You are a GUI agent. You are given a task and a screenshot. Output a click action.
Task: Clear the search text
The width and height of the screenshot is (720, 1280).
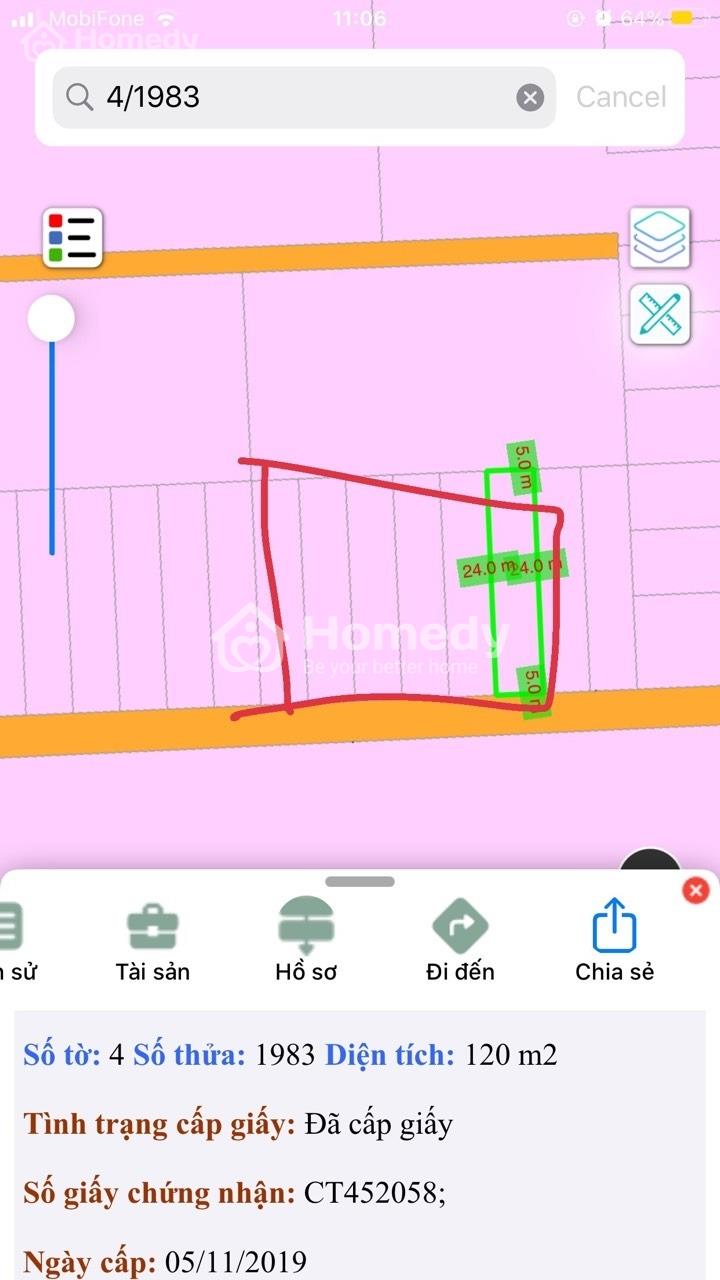[x=530, y=97]
